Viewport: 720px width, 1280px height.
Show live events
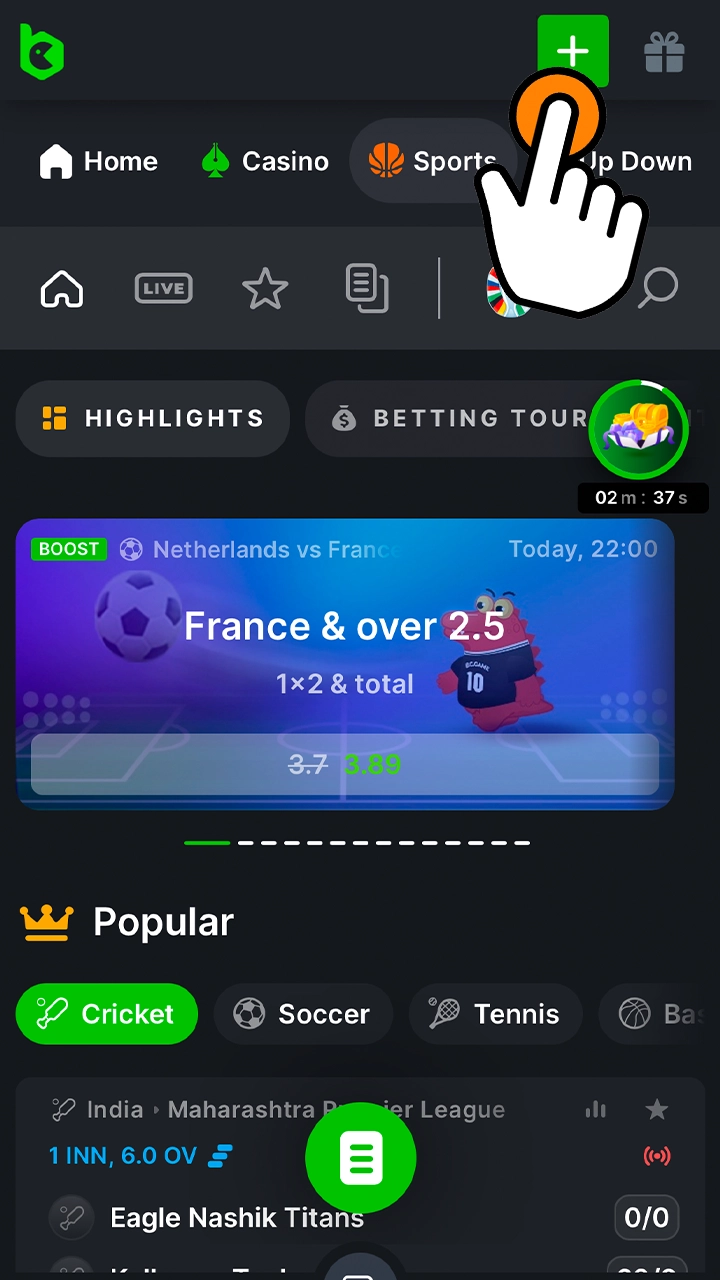(x=164, y=289)
